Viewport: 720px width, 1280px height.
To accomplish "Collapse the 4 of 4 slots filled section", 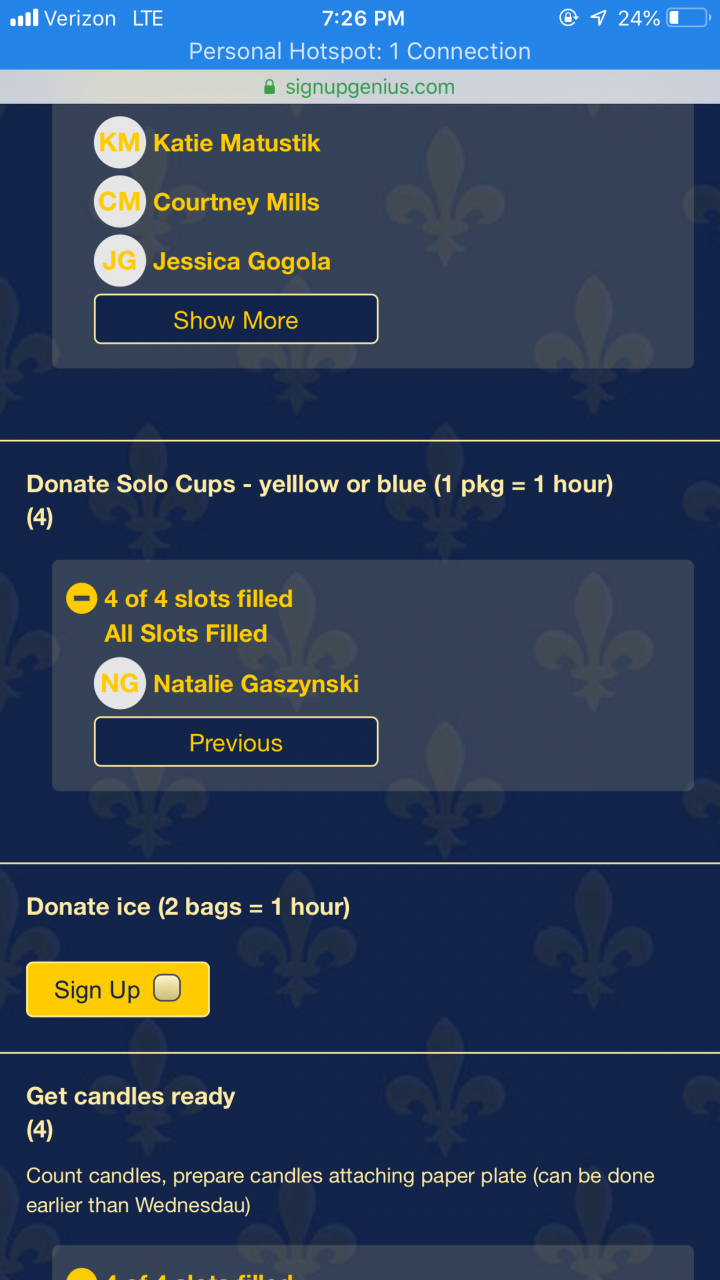I will [81, 599].
